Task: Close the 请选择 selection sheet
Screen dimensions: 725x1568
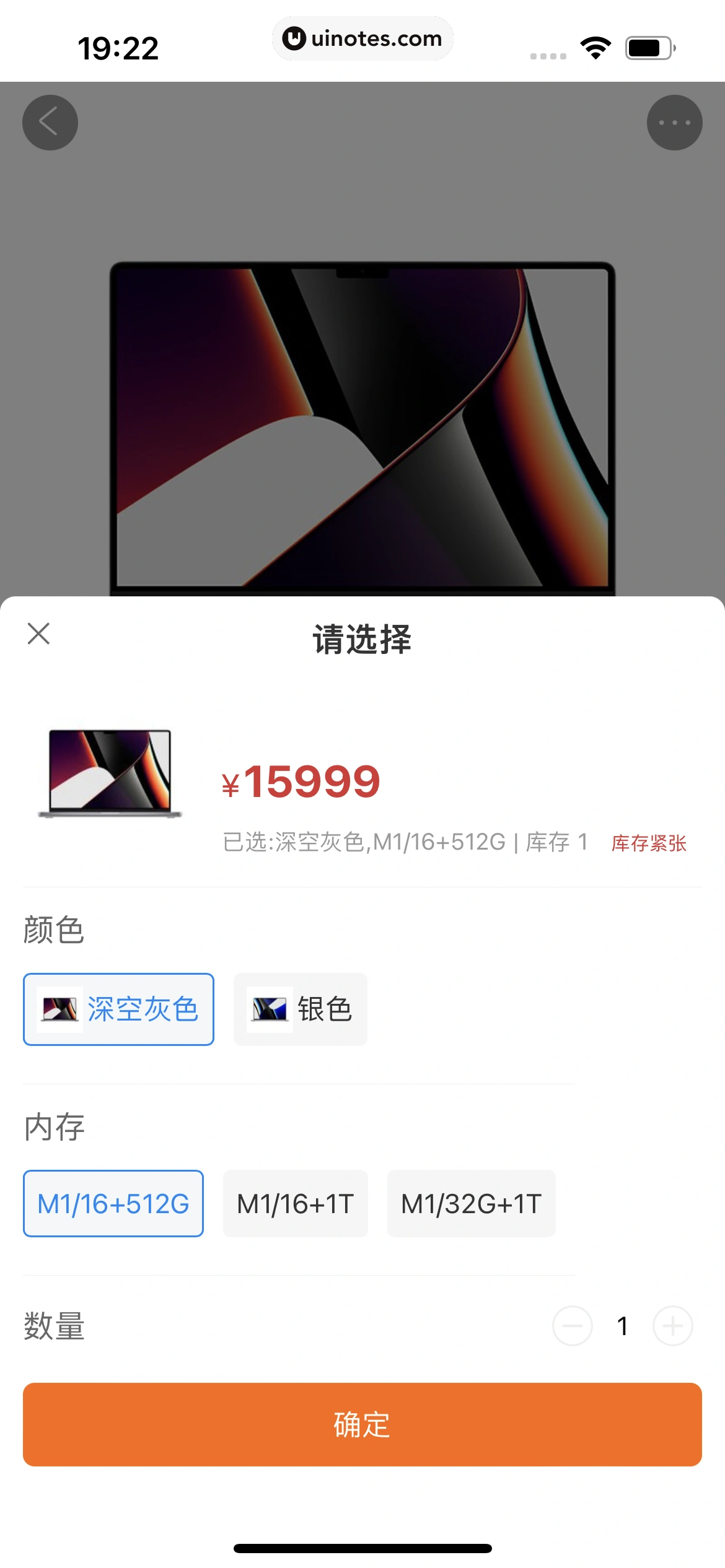Action: (x=38, y=633)
